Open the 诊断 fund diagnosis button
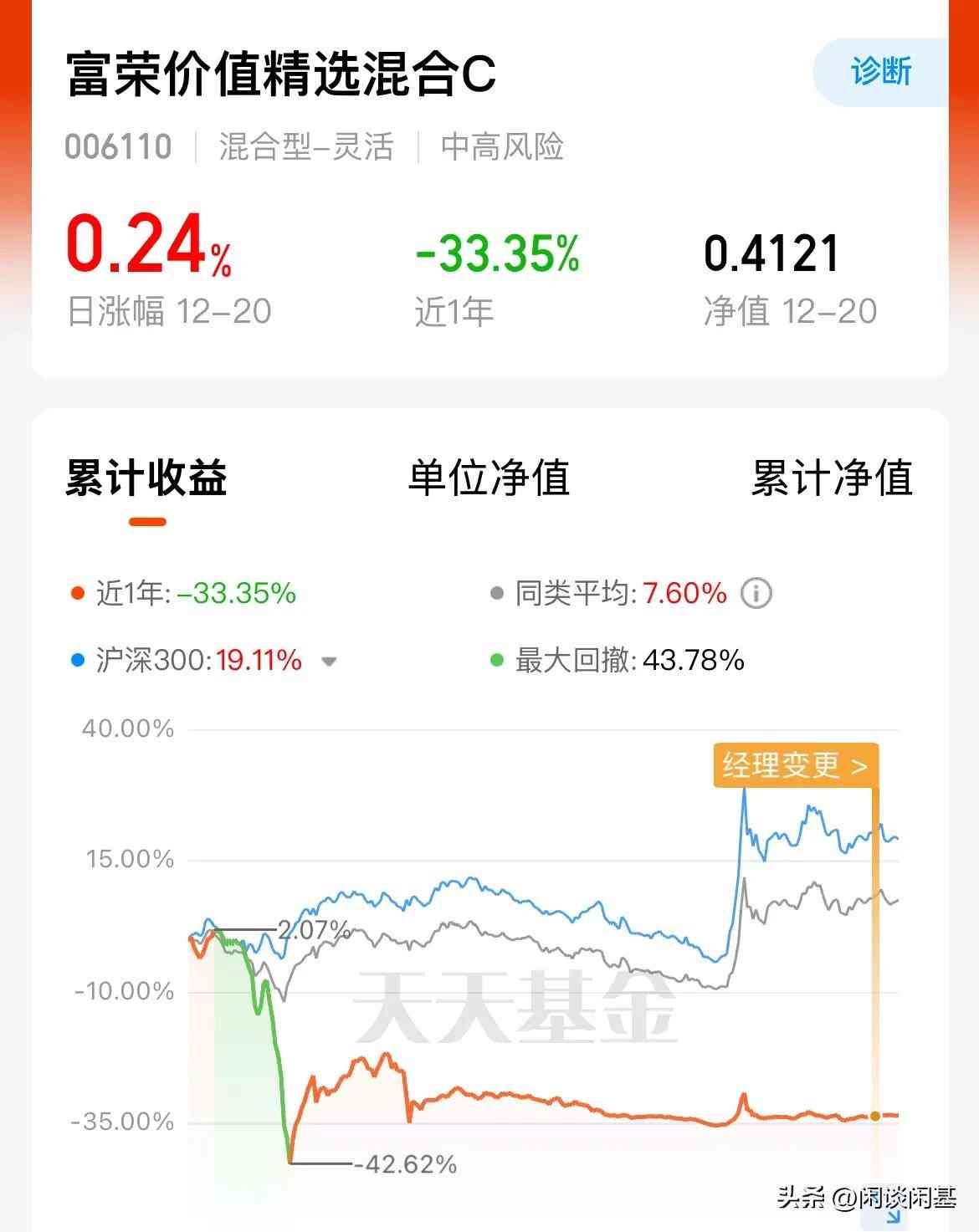Viewport: 979px width, 1232px height. (x=880, y=72)
